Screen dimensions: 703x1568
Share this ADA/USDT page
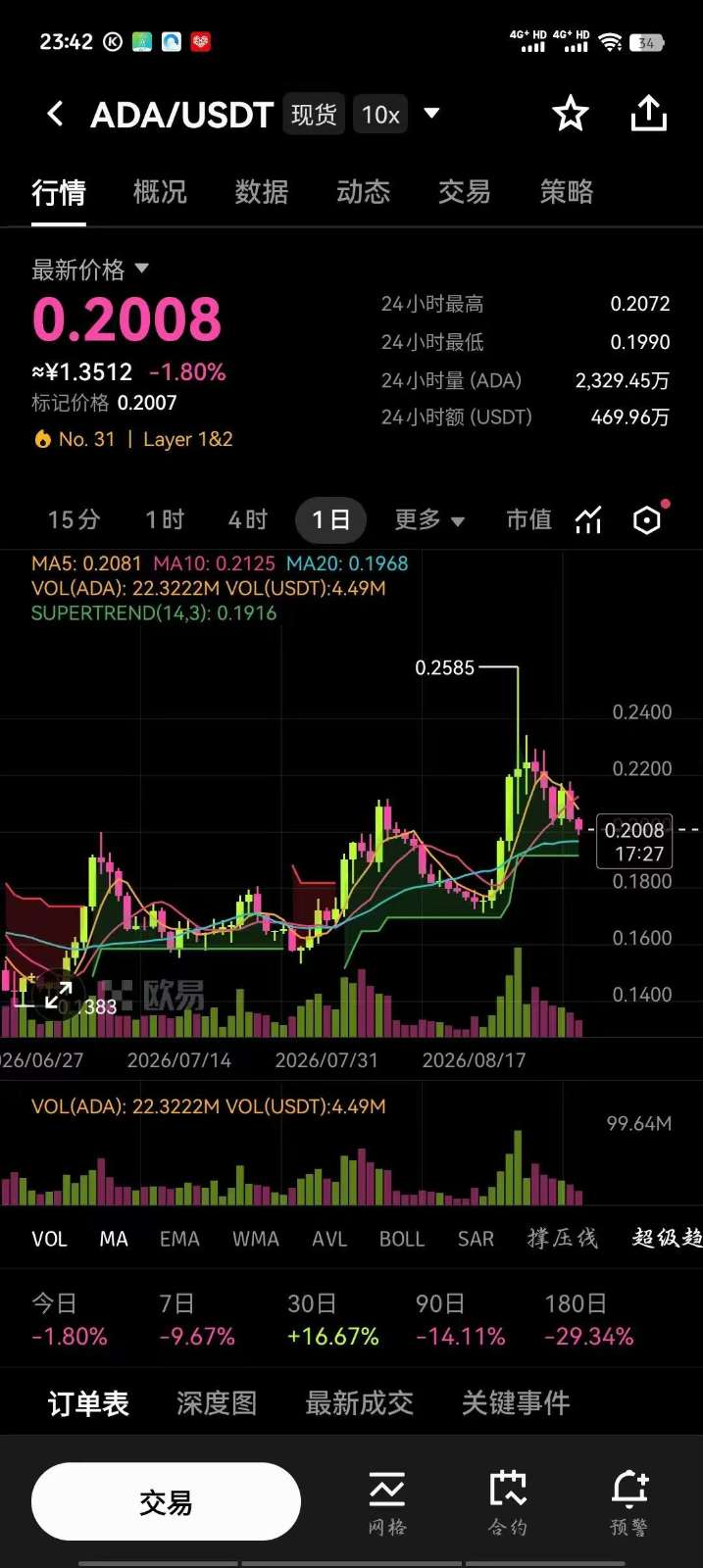(x=648, y=114)
